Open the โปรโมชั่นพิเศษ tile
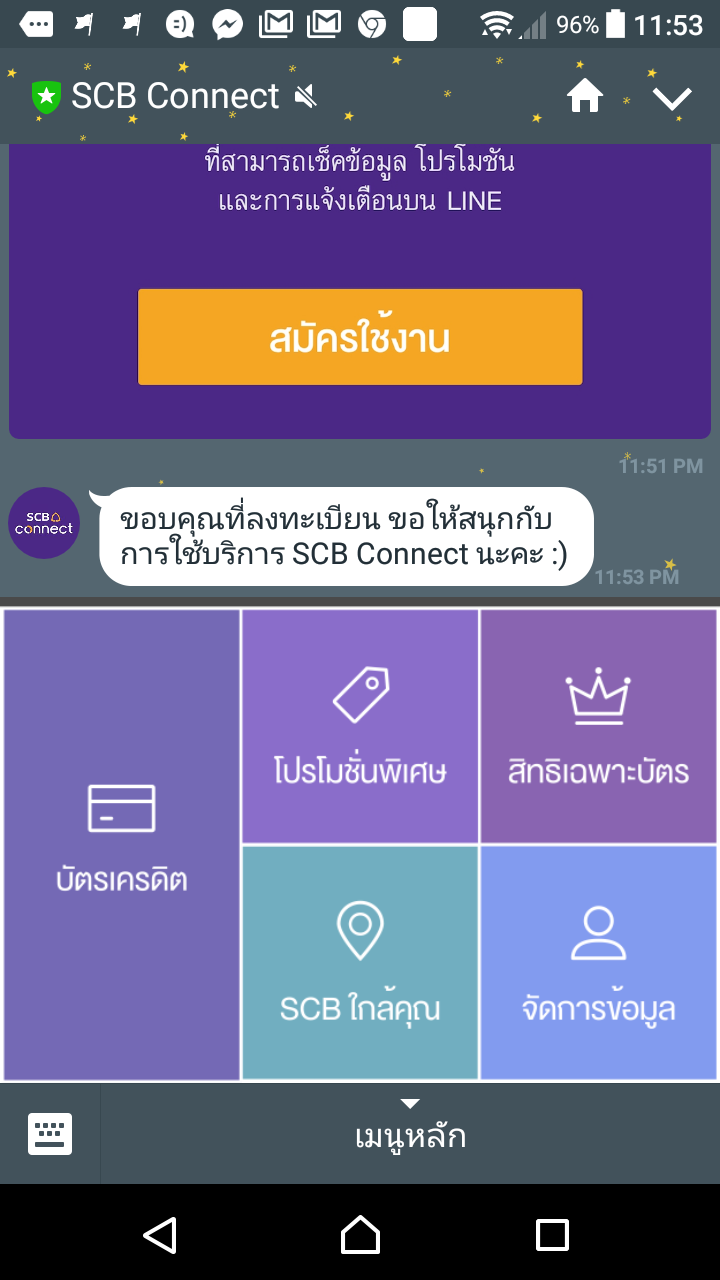Screen dimensions: 720x1280 click(360, 726)
